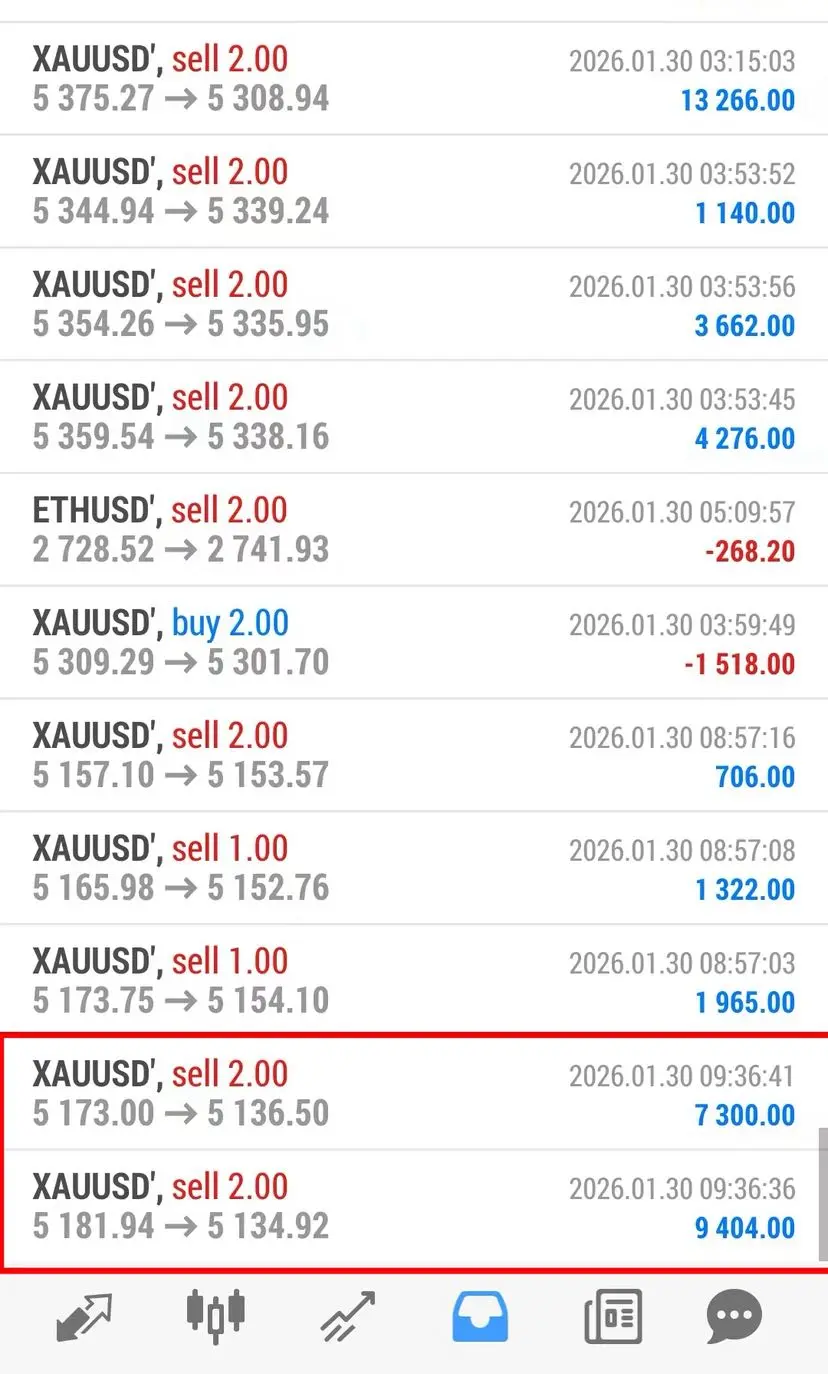Open the XAUUSD trade with 9 404.00 profit
This screenshot has width=828, height=1374.
tap(414, 1207)
